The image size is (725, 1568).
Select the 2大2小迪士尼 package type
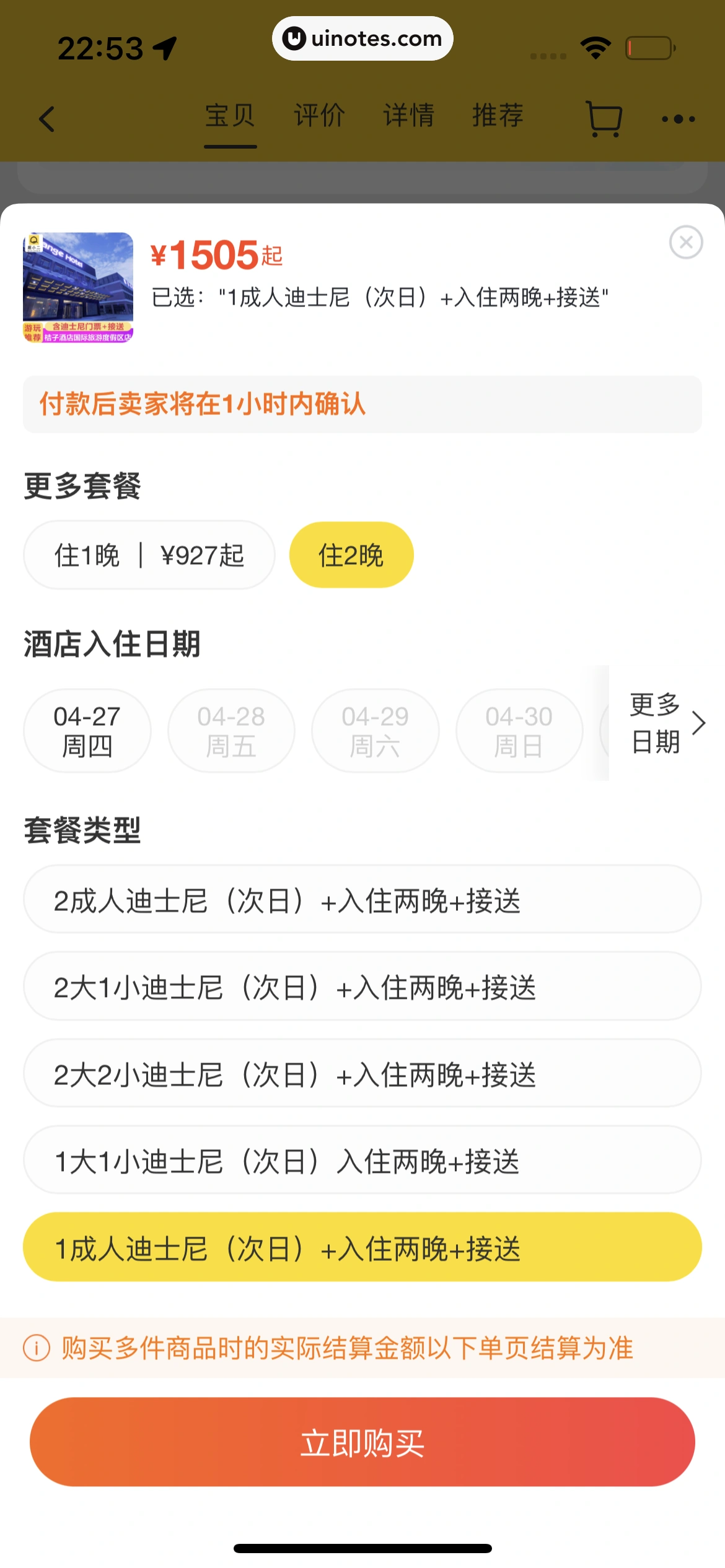[362, 1073]
